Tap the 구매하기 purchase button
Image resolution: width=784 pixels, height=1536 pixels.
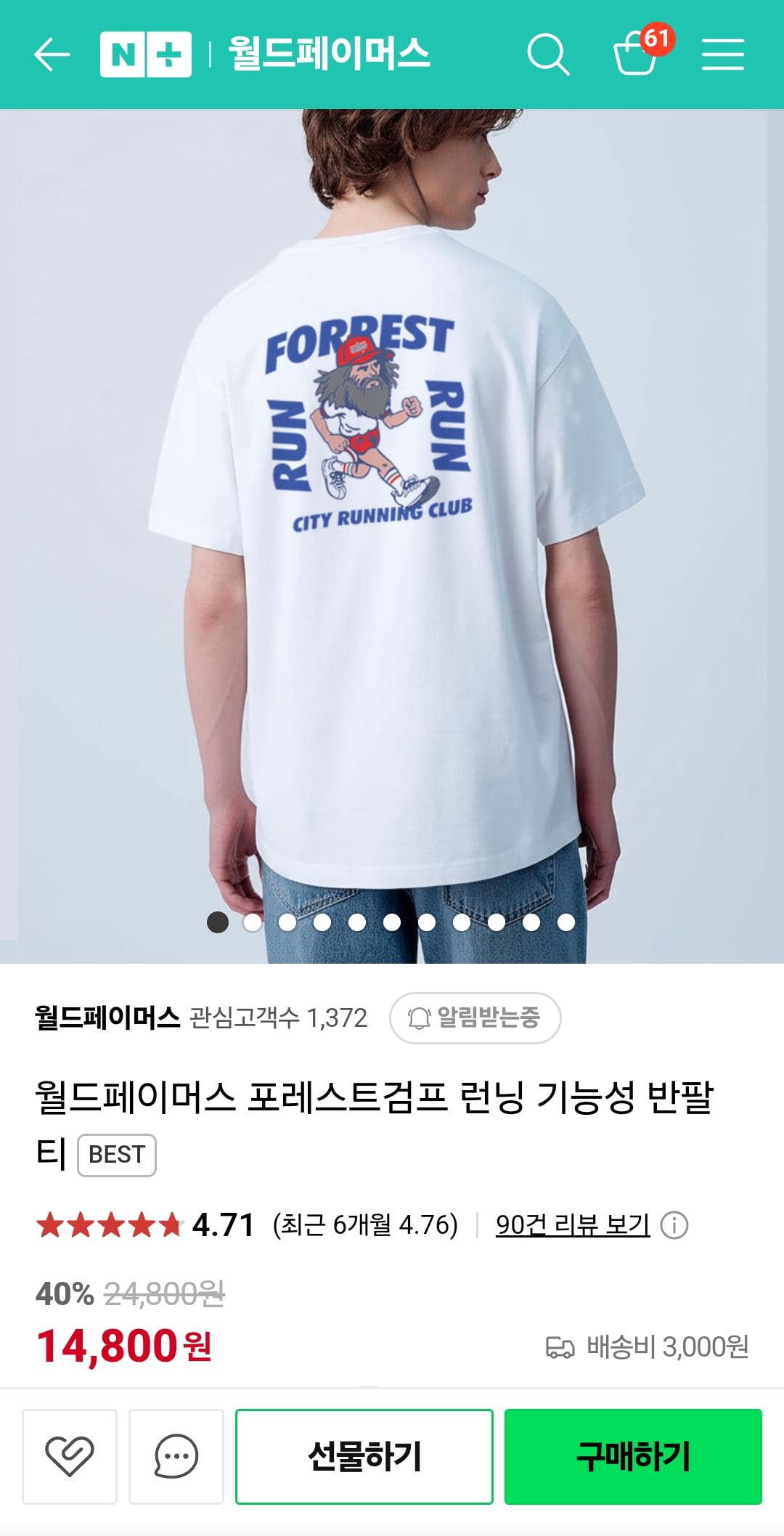tap(633, 1455)
